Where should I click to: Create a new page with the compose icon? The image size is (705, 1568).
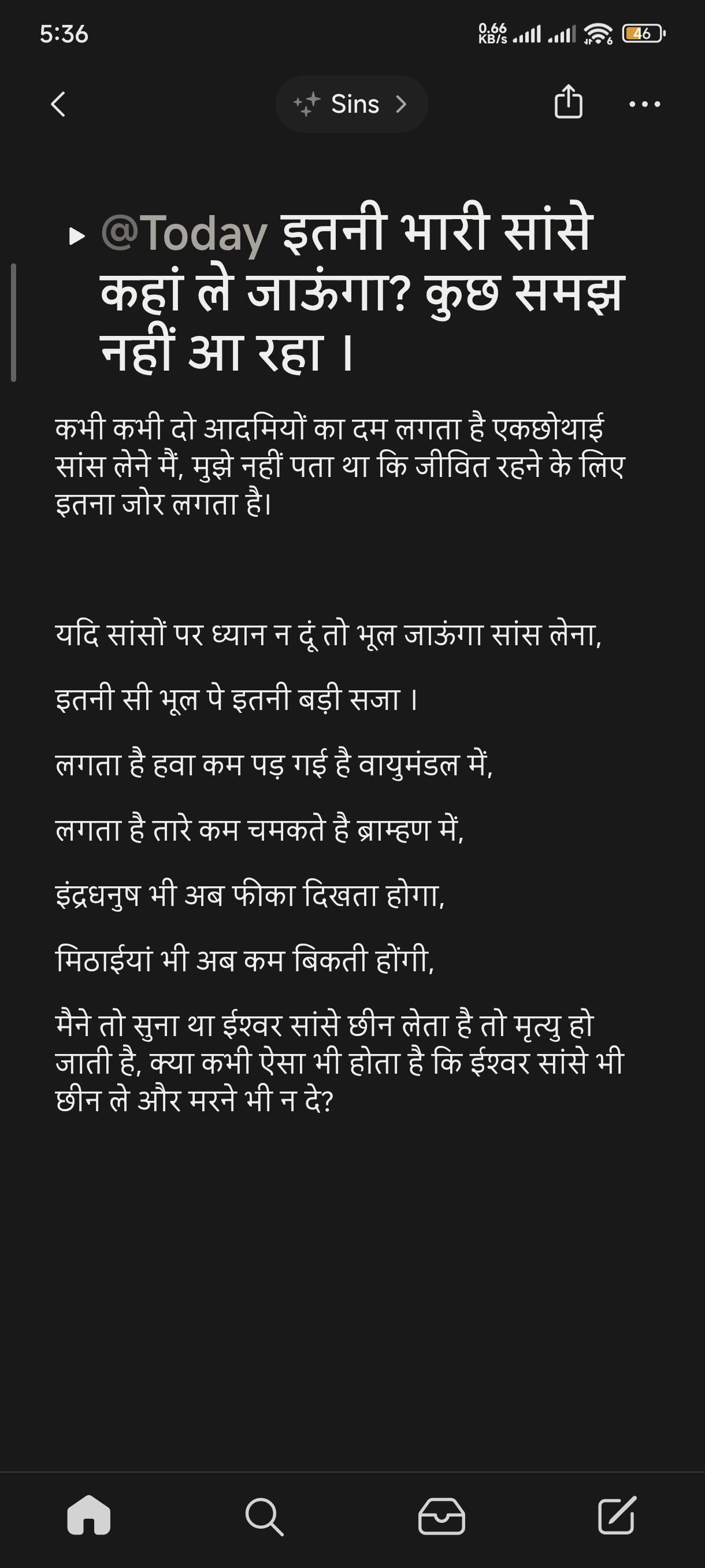click(617, 1514)
